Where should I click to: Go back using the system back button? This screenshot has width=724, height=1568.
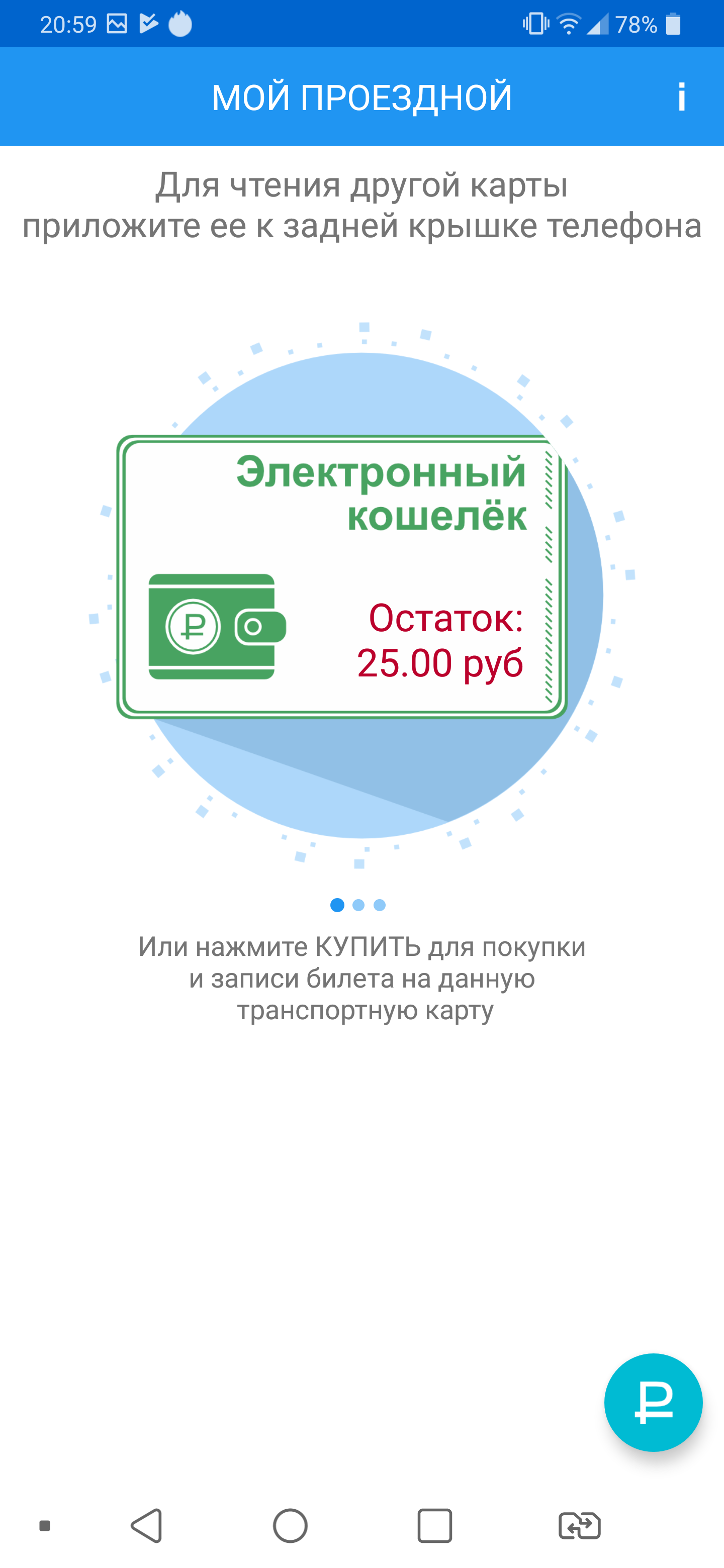coord(147,1526)
